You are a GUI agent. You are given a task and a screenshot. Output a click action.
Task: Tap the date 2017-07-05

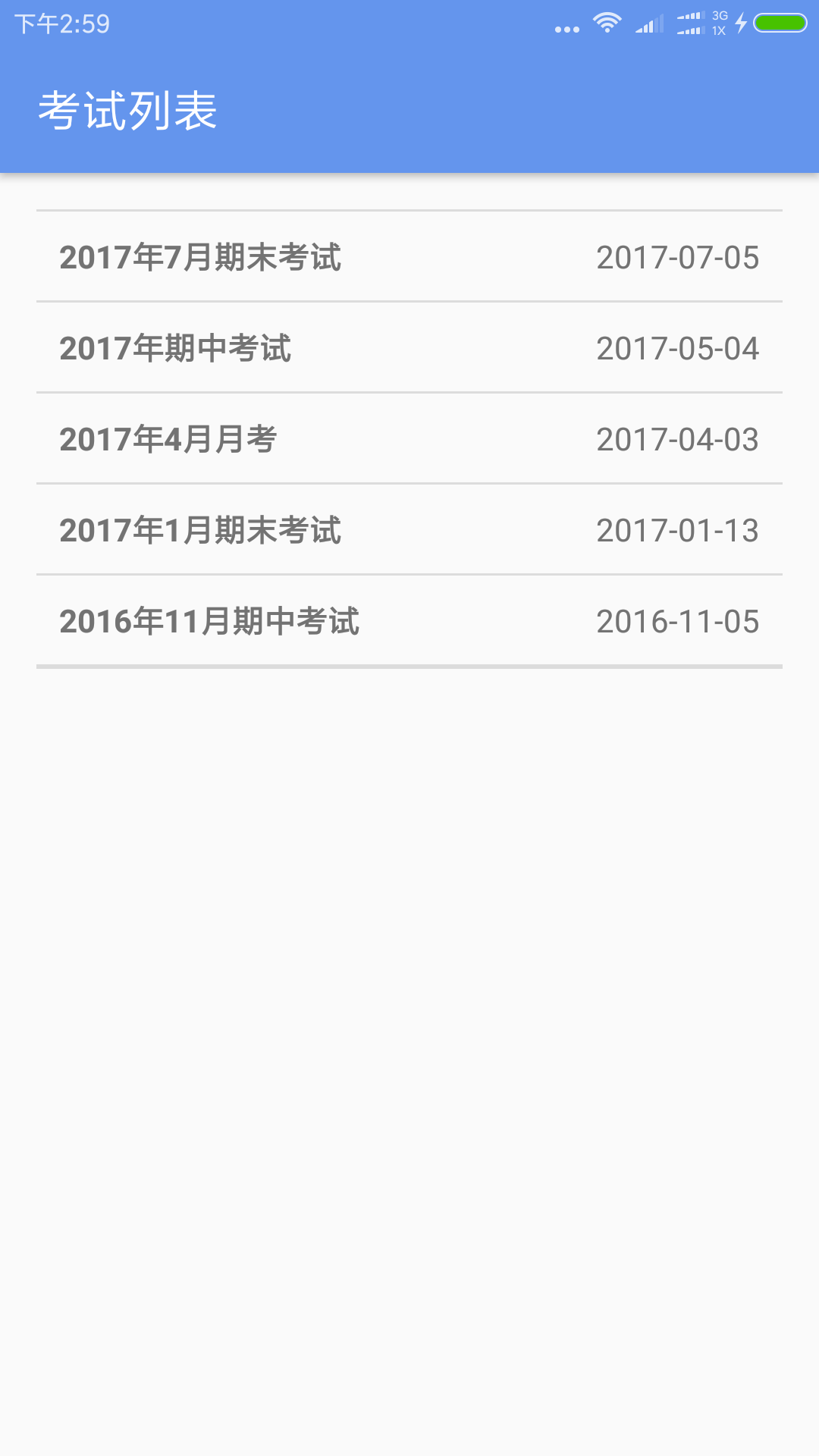tap(677, 258)
